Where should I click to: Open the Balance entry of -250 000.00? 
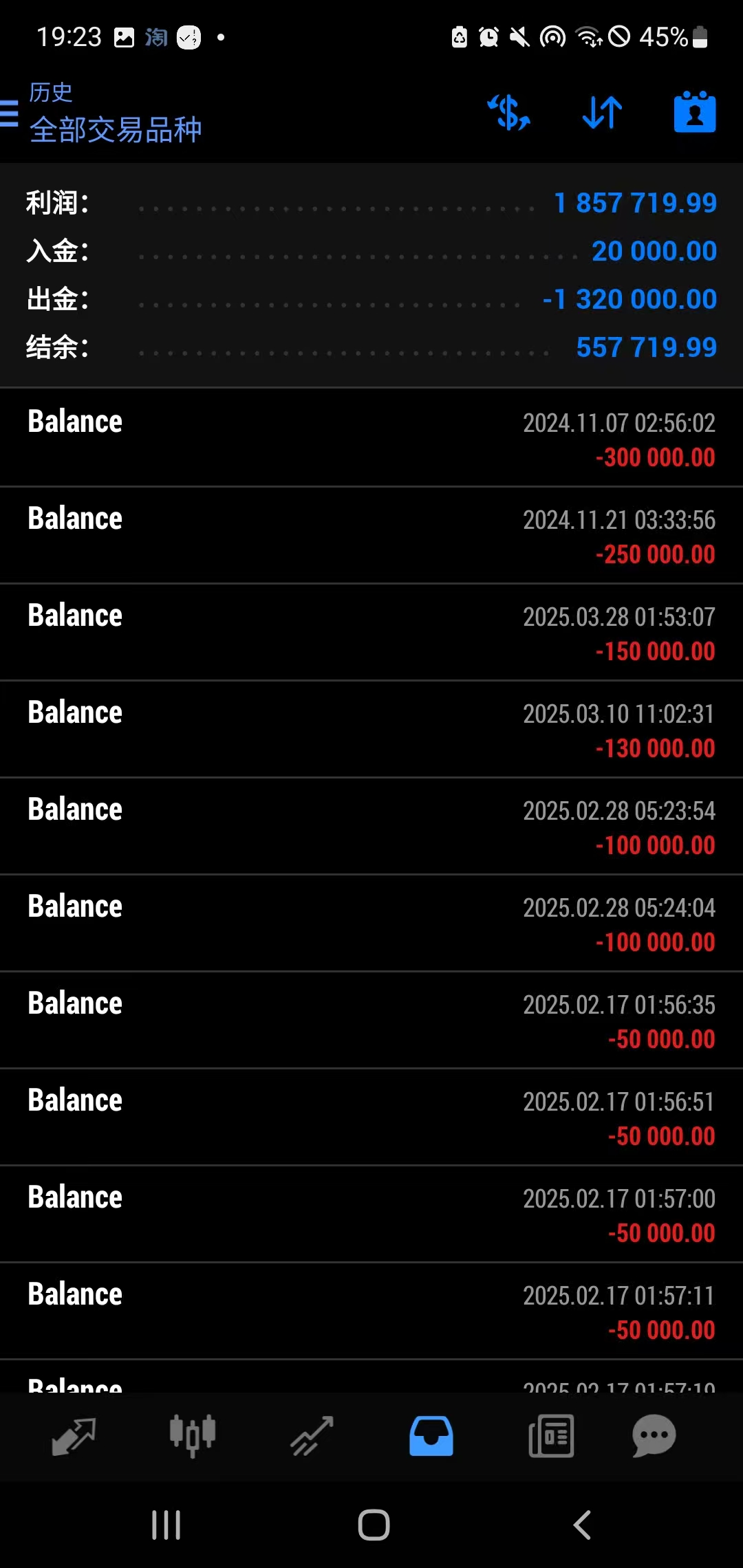(371, 535)
